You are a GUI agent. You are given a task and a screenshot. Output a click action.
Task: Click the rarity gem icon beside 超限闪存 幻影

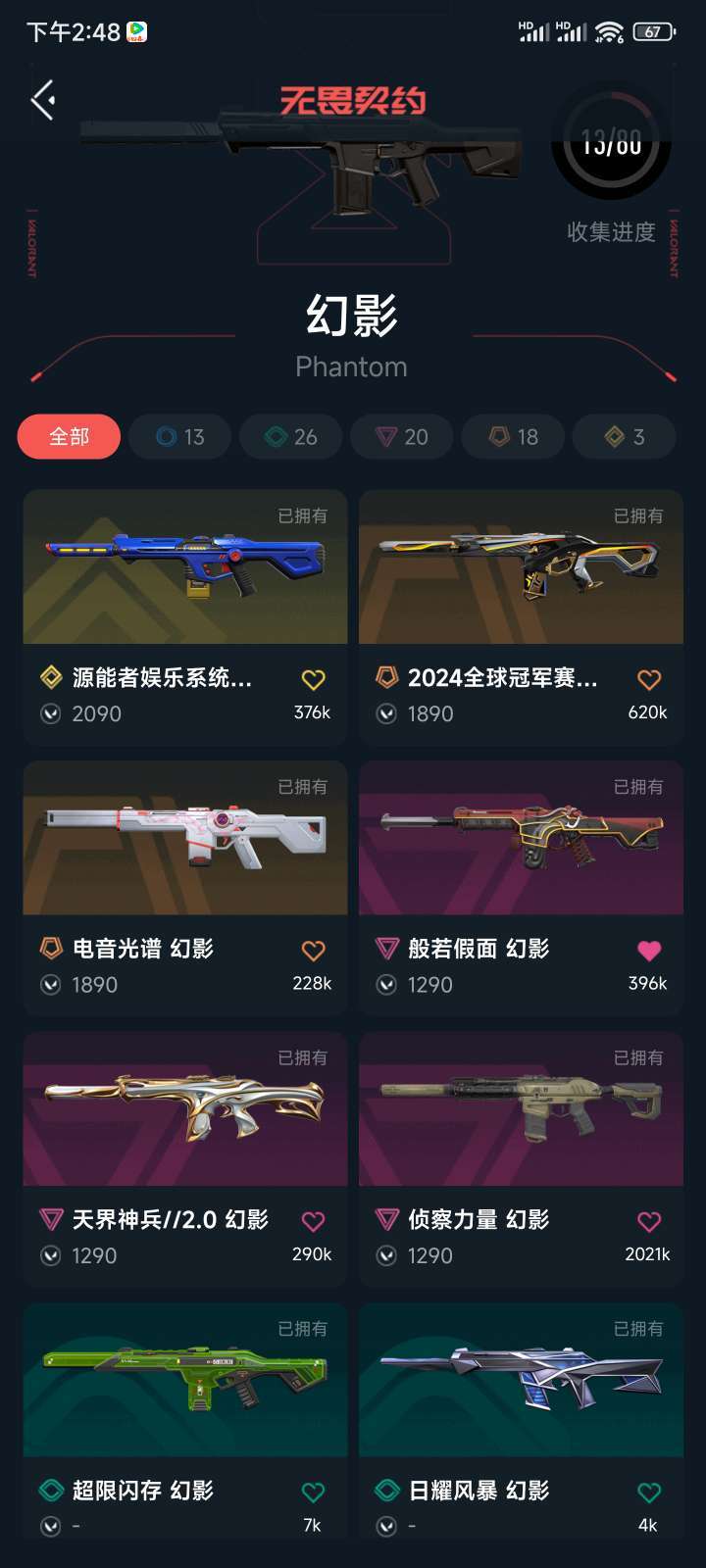(50, 1491)
